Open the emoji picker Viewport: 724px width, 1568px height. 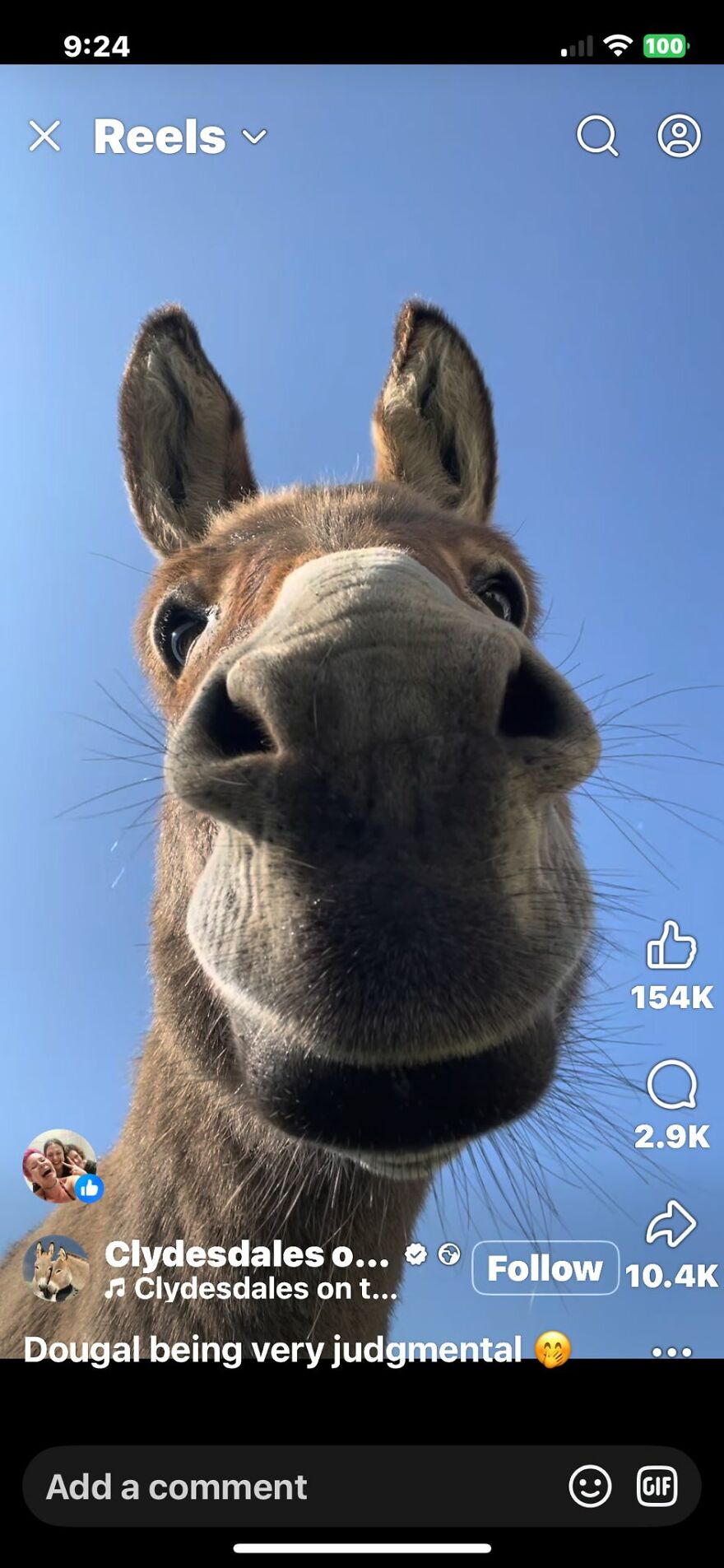[590, 1487]
